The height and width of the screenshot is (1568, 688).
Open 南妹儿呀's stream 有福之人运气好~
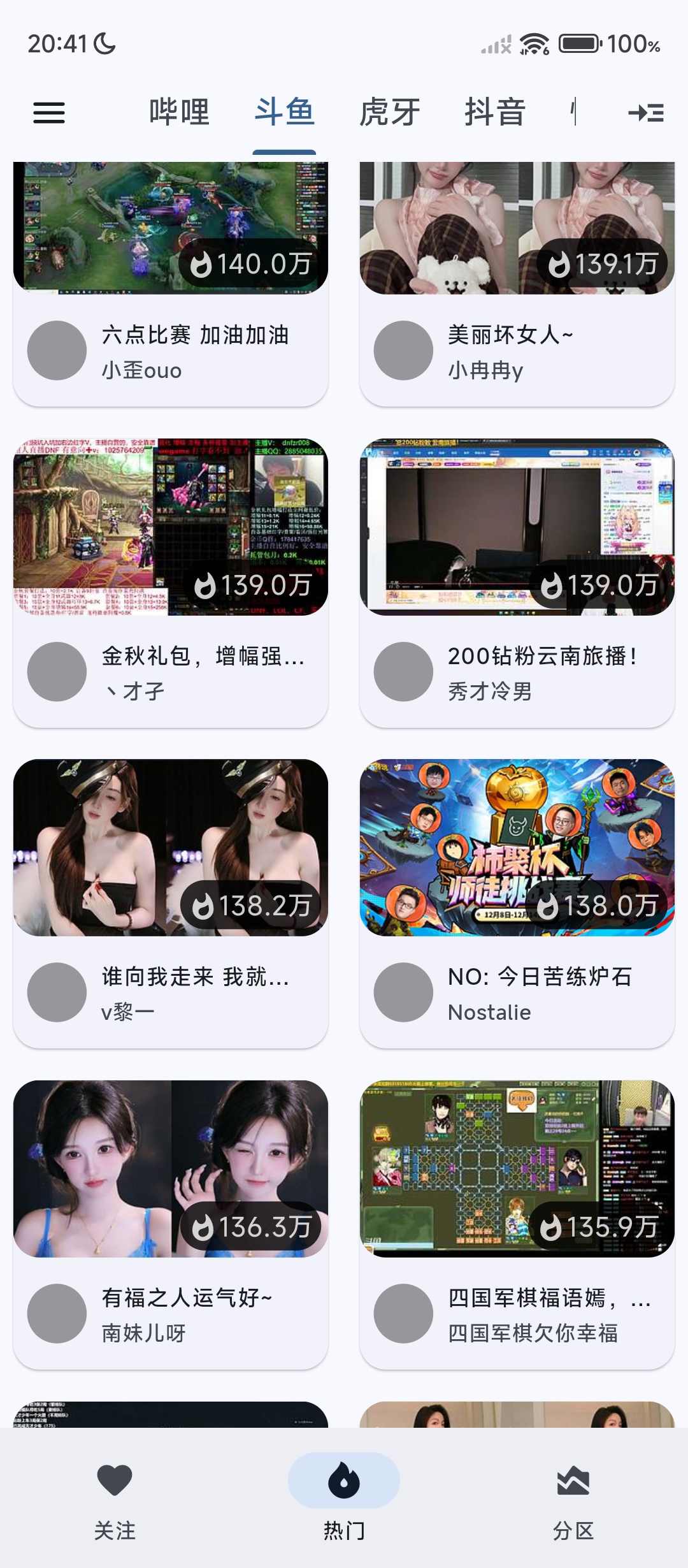pyautogui.click(x=171, y=1224)
